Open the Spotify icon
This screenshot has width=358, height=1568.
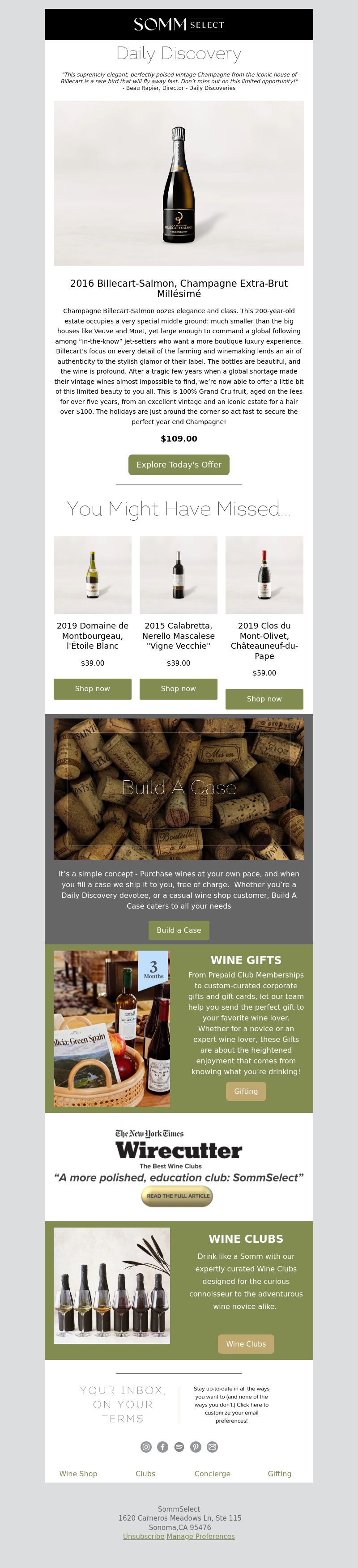179,1447
